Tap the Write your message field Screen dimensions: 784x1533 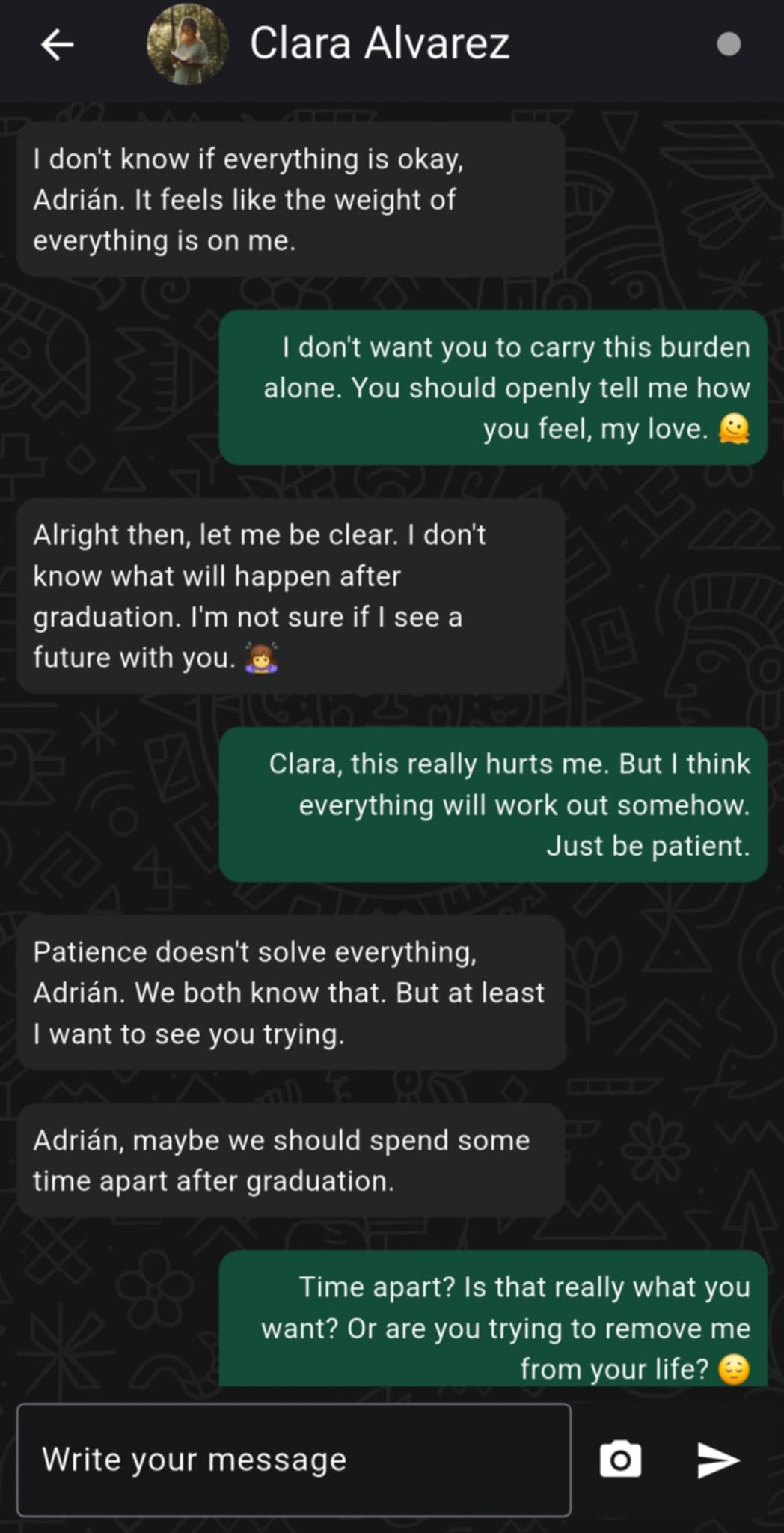(294, 1460)
